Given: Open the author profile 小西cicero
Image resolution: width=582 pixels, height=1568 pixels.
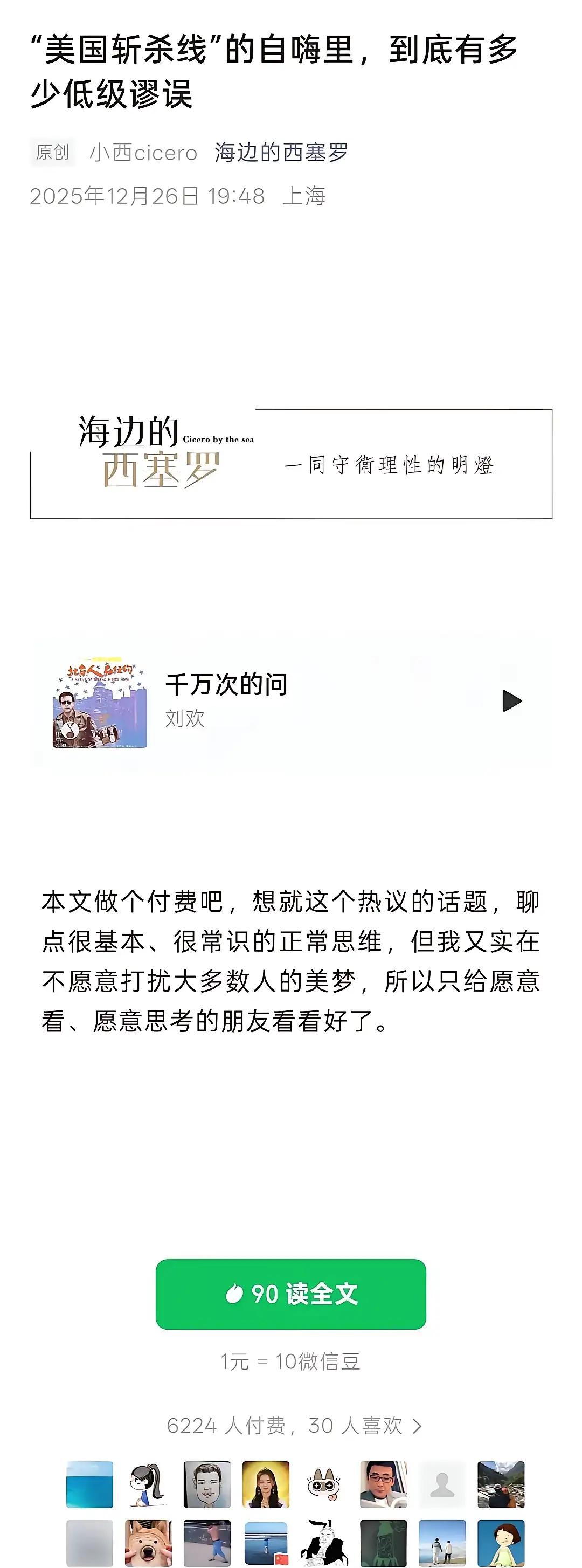Looking at the screenshot, I should coord(143,152).
